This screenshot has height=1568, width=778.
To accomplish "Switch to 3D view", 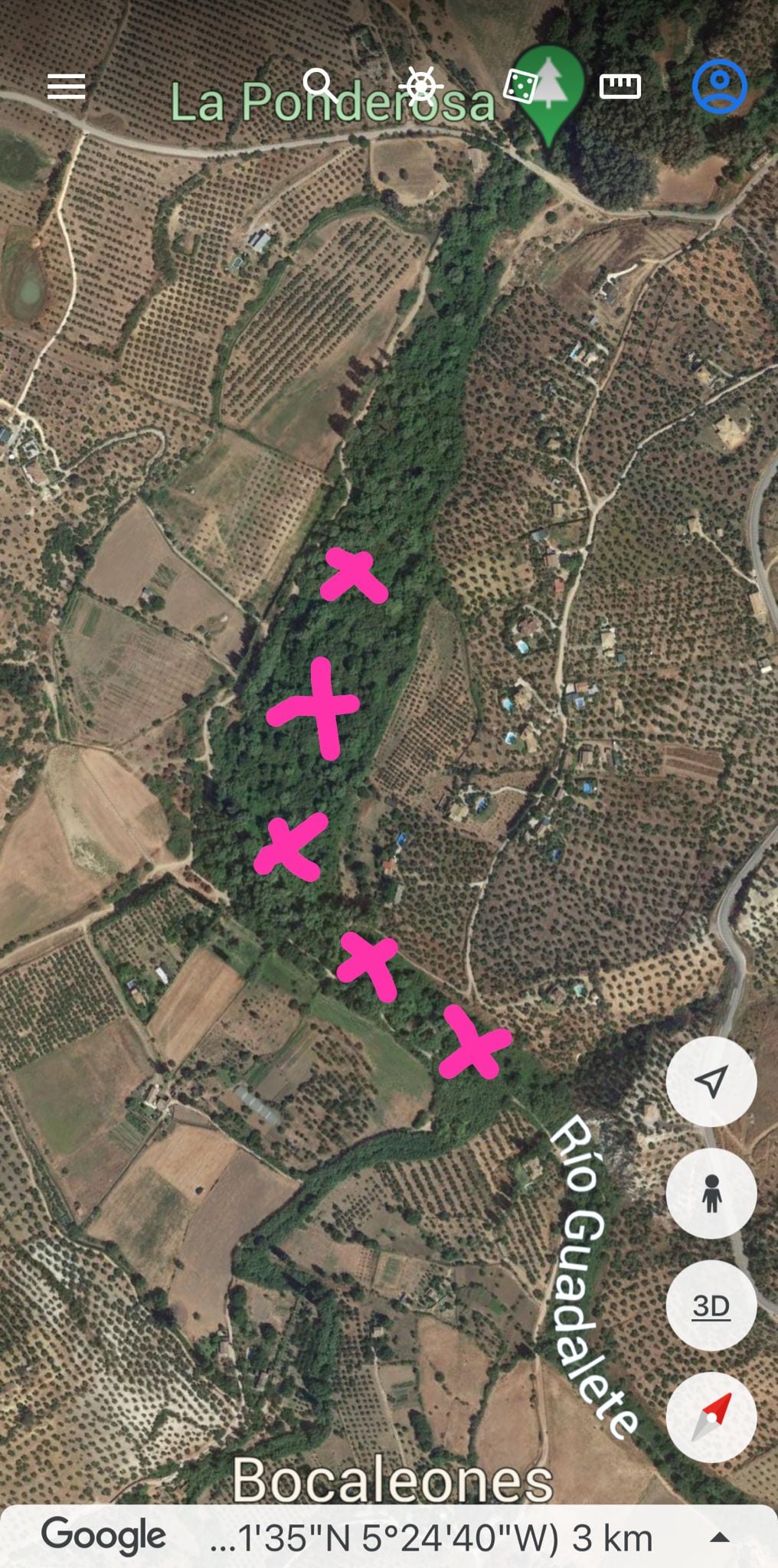I will [711, 1305].
